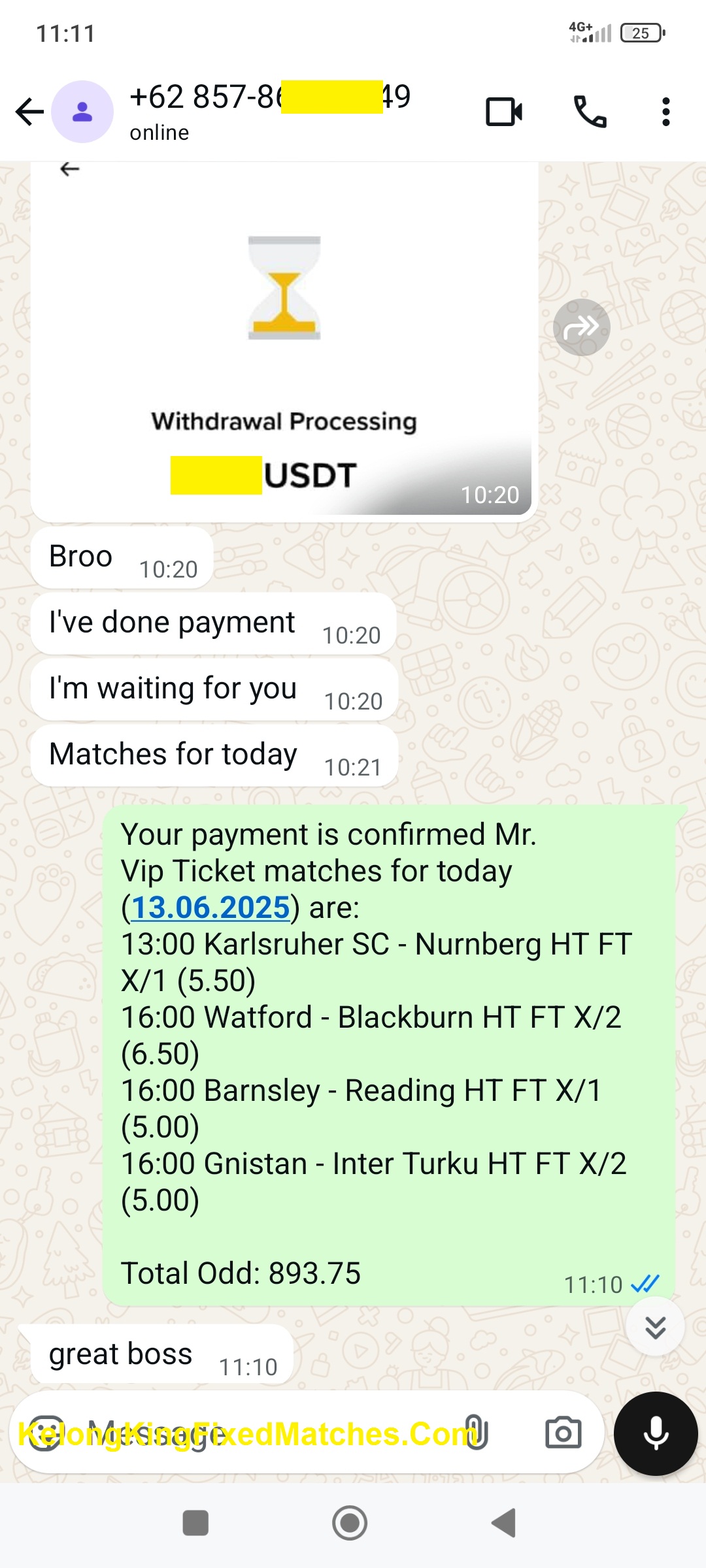Start a video call
The image size is (706, 1568).
(x=503, y=112)
